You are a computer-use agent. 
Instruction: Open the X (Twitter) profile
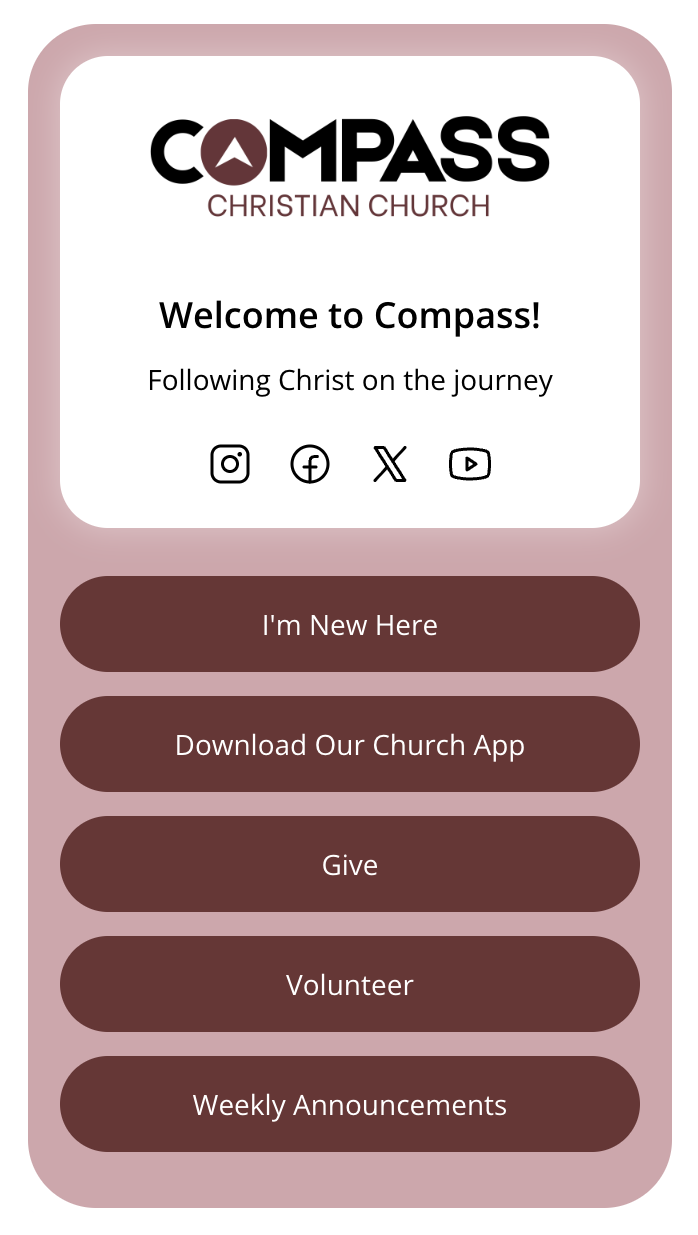pos(390,464)
